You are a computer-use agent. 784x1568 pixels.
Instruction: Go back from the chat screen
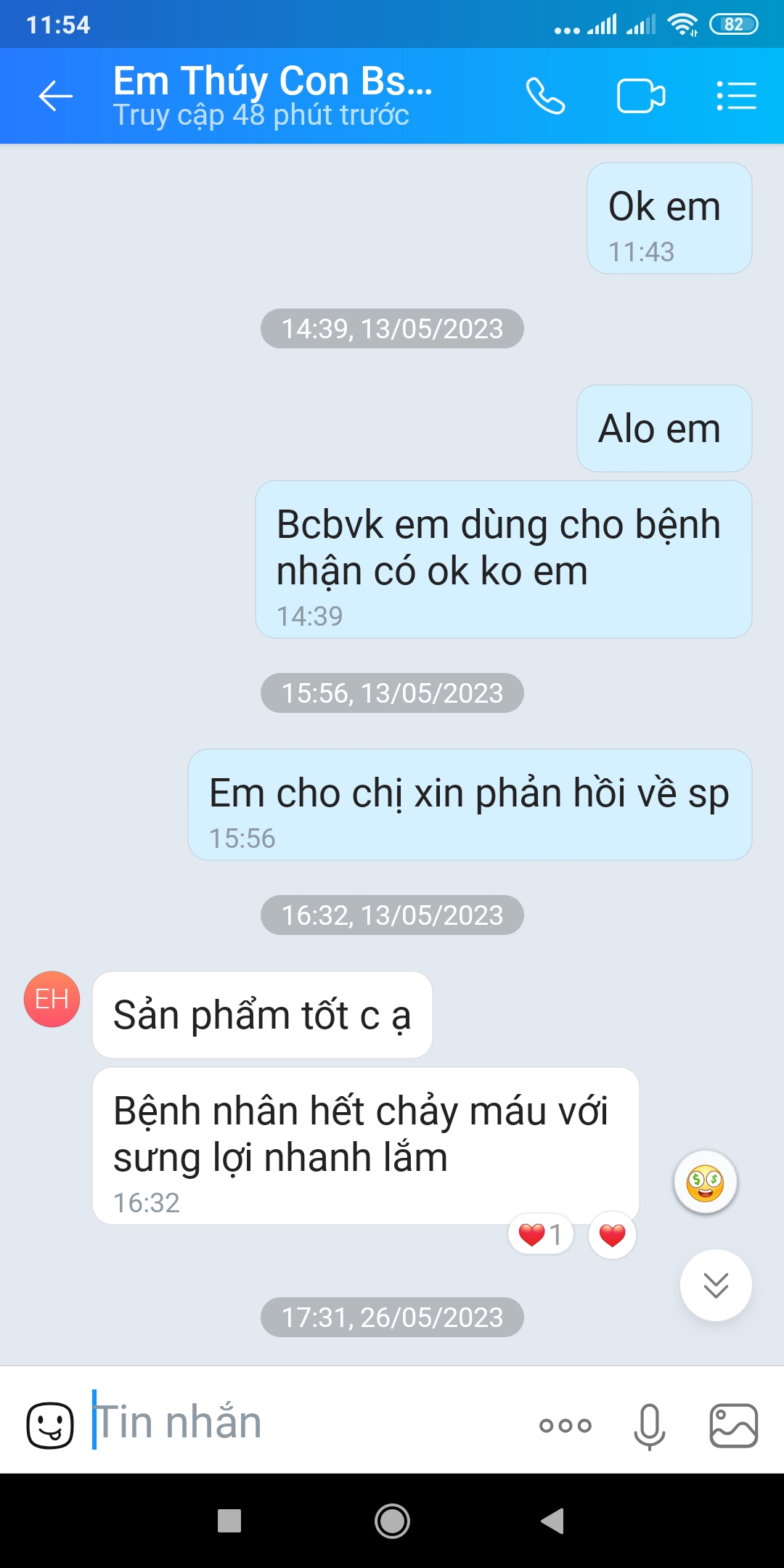pyautogui.click(x=55, y=96)
